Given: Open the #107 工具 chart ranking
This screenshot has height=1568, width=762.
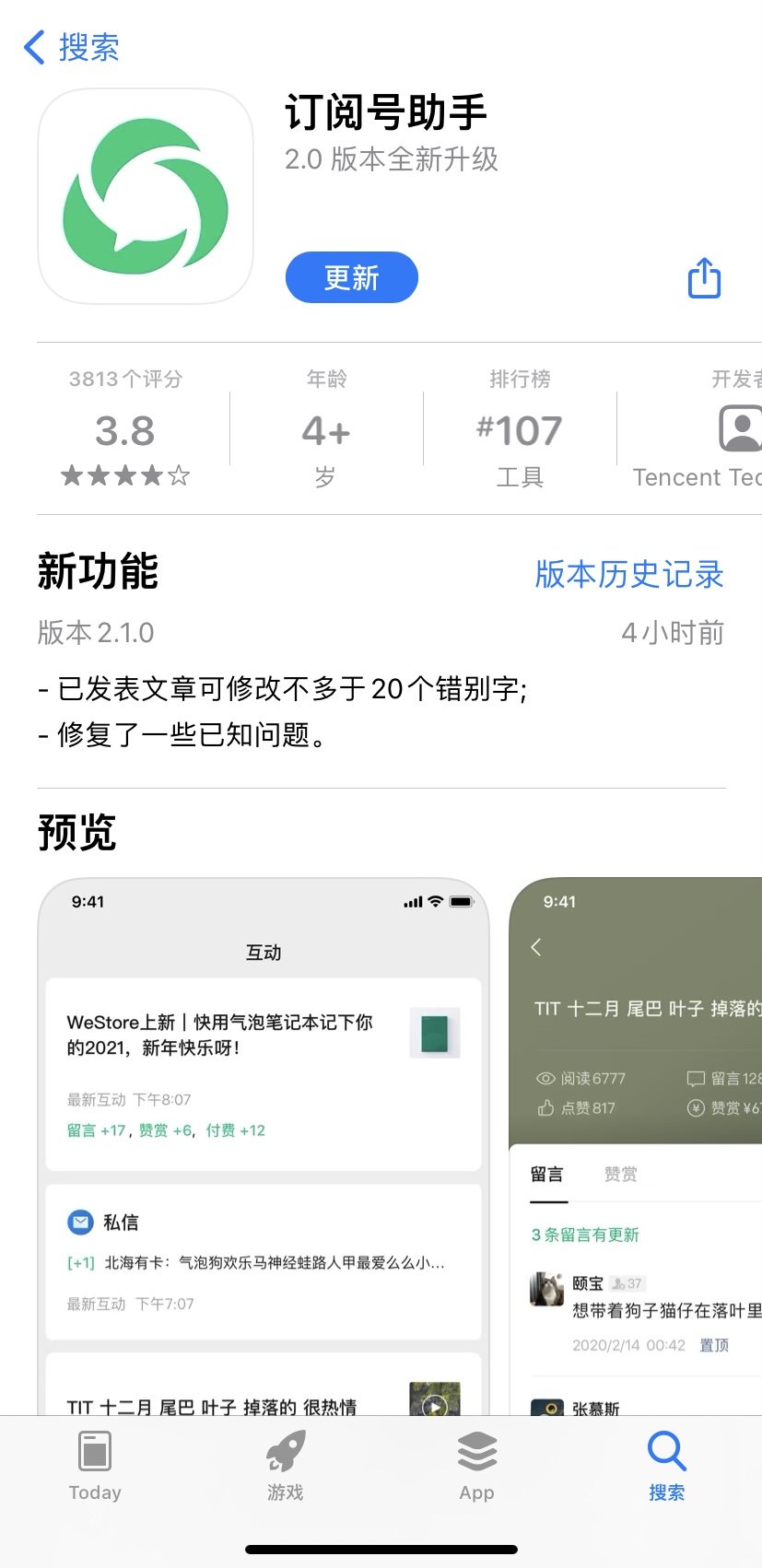Looking at the screenshot, I should click(520, 428).
